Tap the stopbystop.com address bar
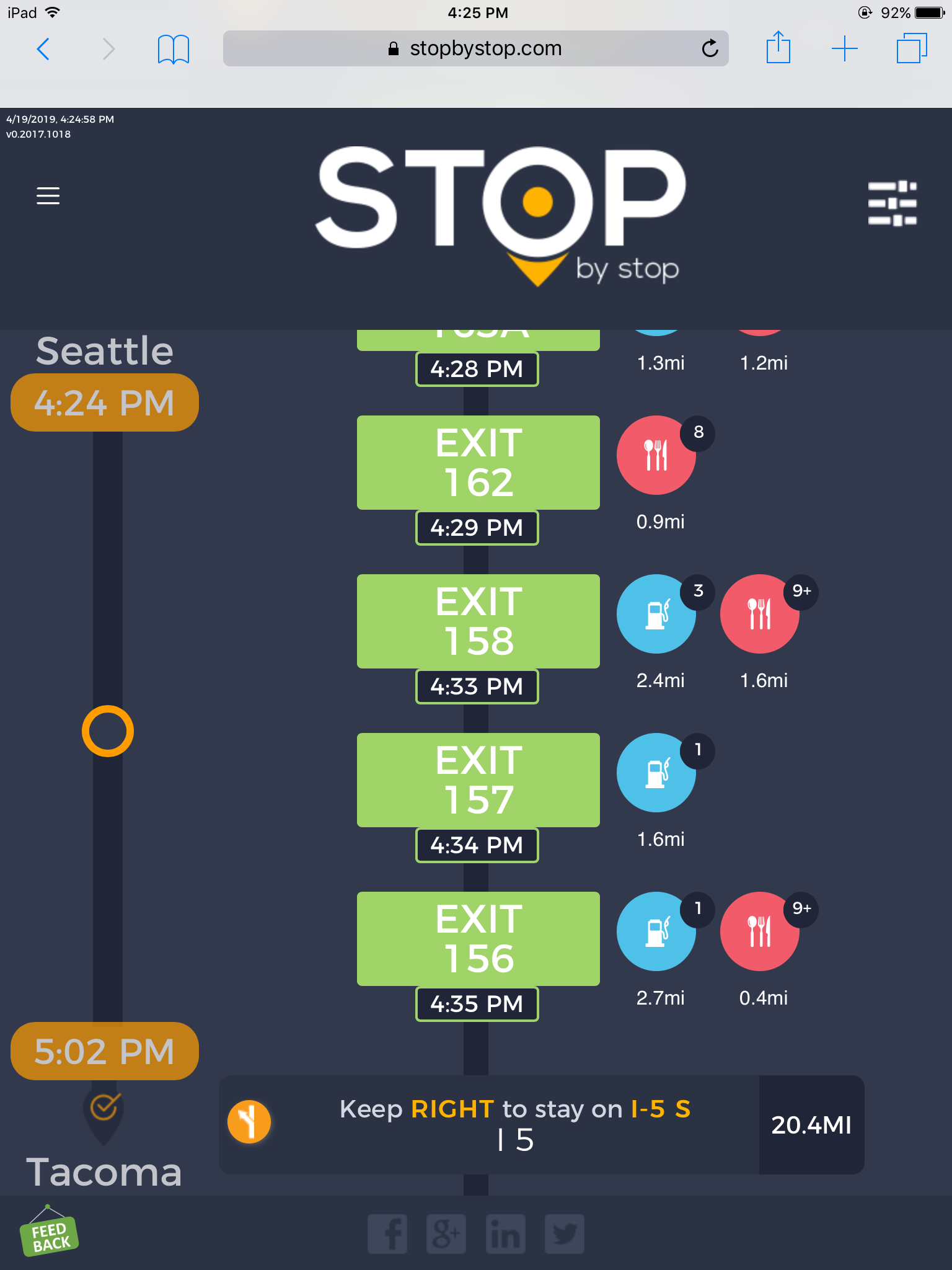Image resolution: width=952 pixels, height=1270 pixels. (x=475, y=48)
